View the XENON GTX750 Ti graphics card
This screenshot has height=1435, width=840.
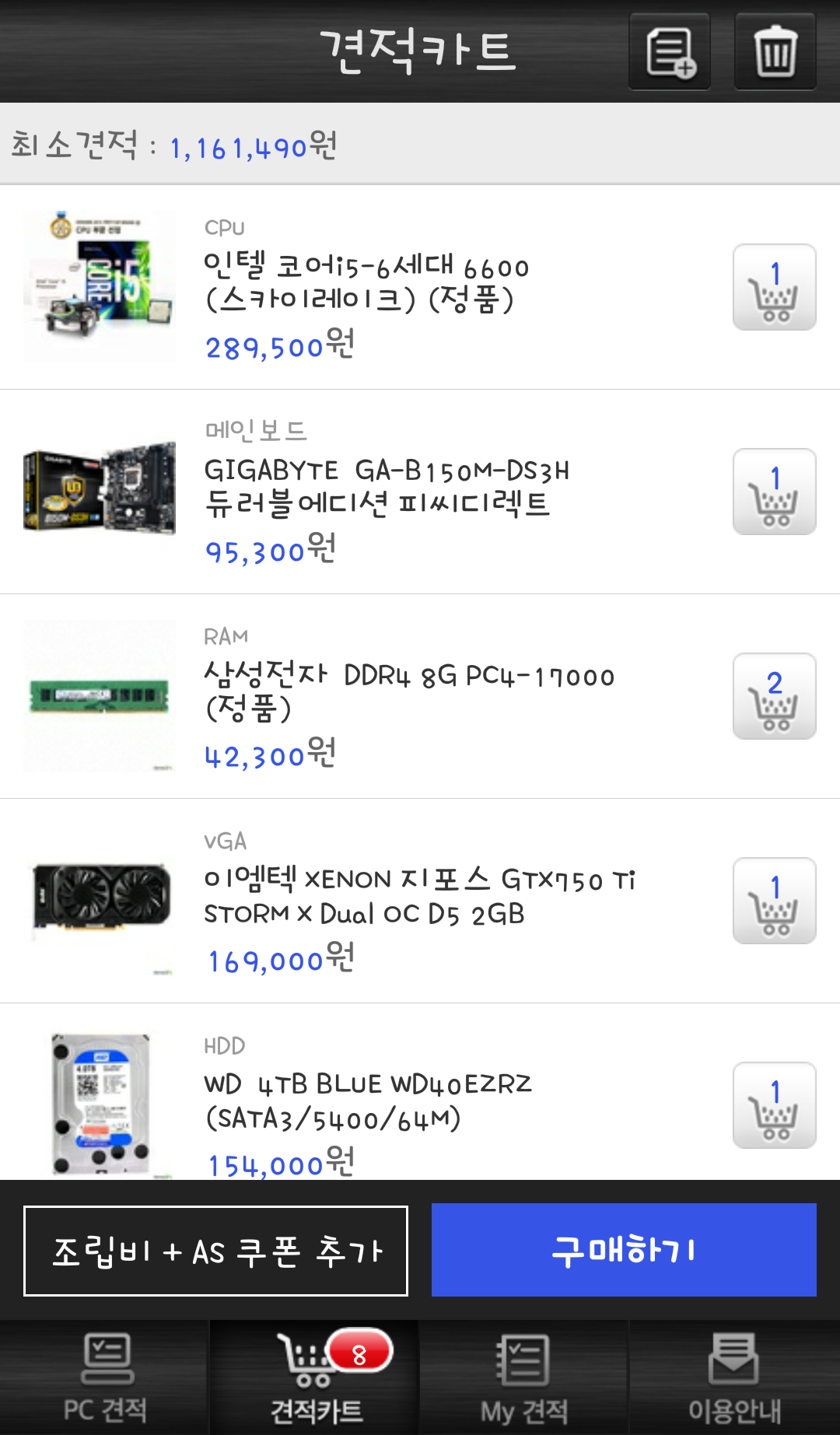tap(418, 897)
